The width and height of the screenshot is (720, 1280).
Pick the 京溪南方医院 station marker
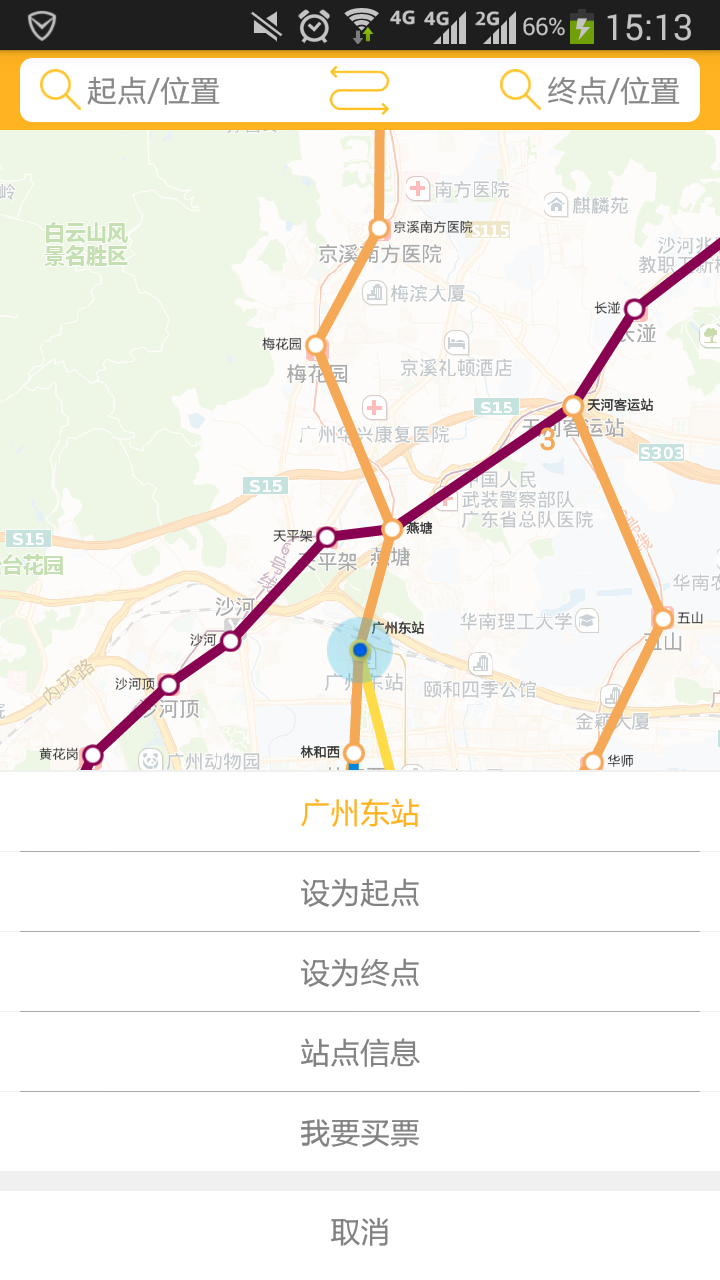tap(379, 228)
